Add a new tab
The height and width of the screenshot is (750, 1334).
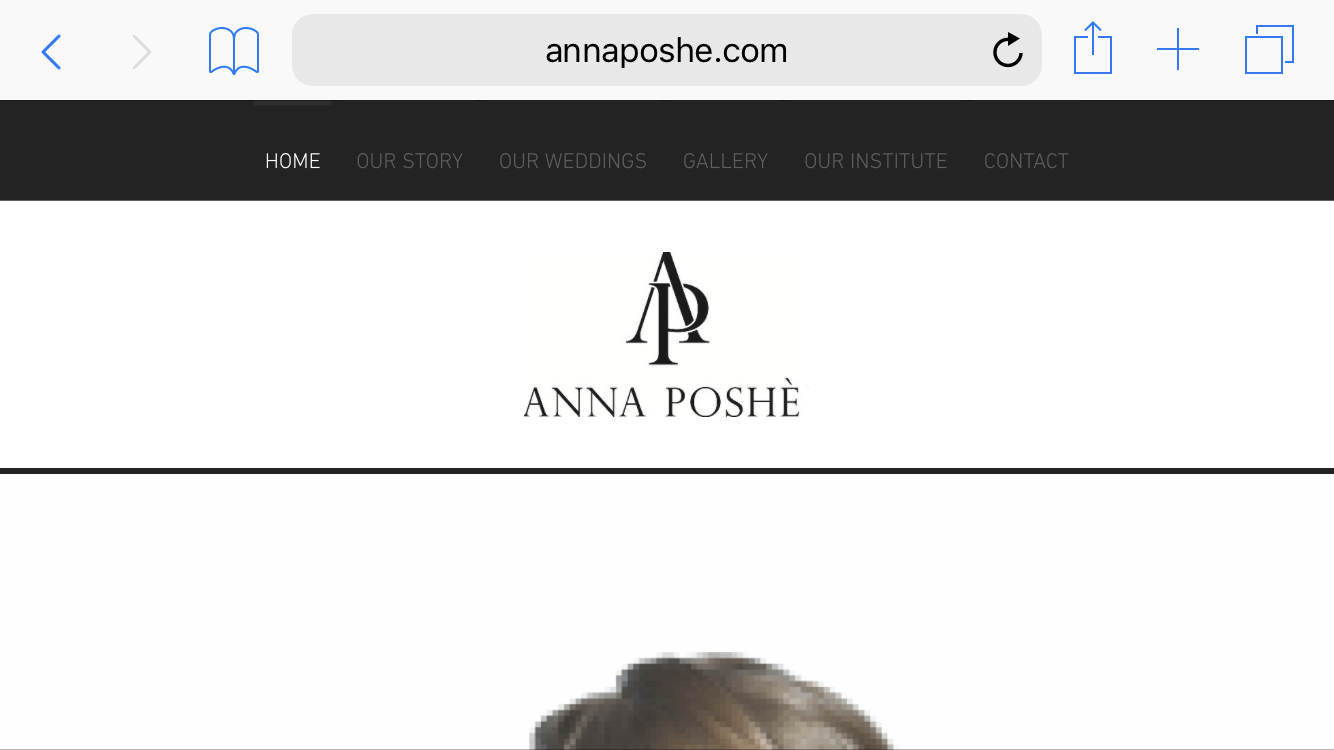(1177, 50)
